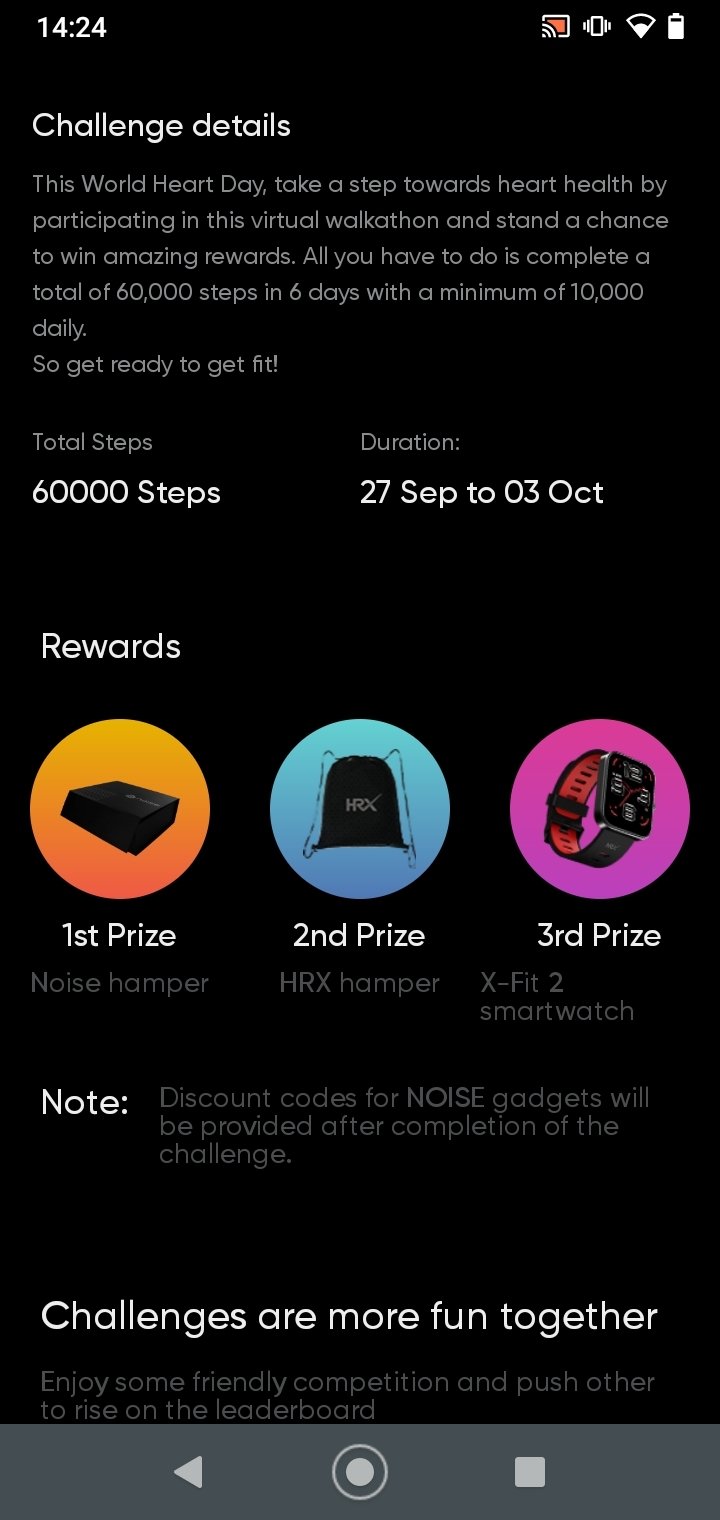
Task: Go back using the system back button
Action: click(188, 1471)
